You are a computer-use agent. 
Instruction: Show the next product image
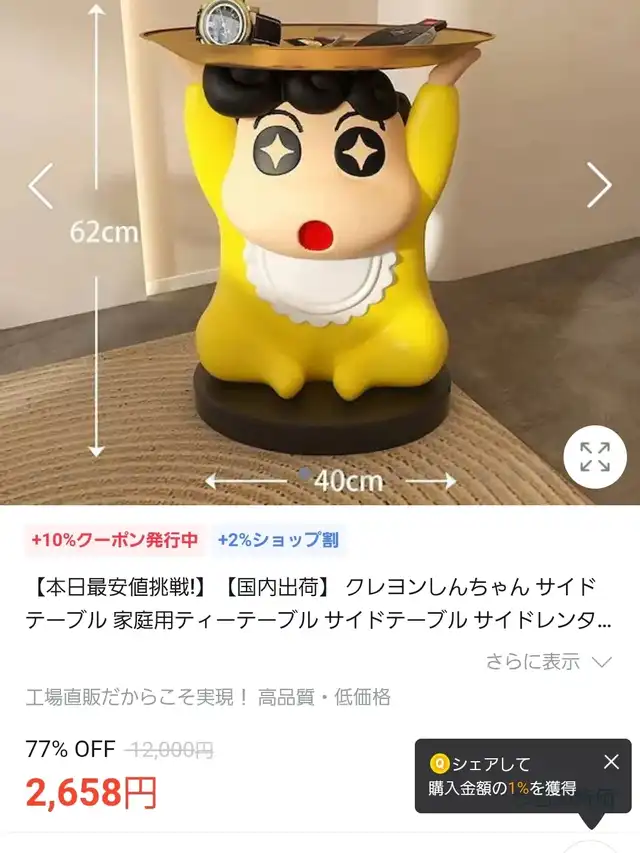(x=599, y=186)
